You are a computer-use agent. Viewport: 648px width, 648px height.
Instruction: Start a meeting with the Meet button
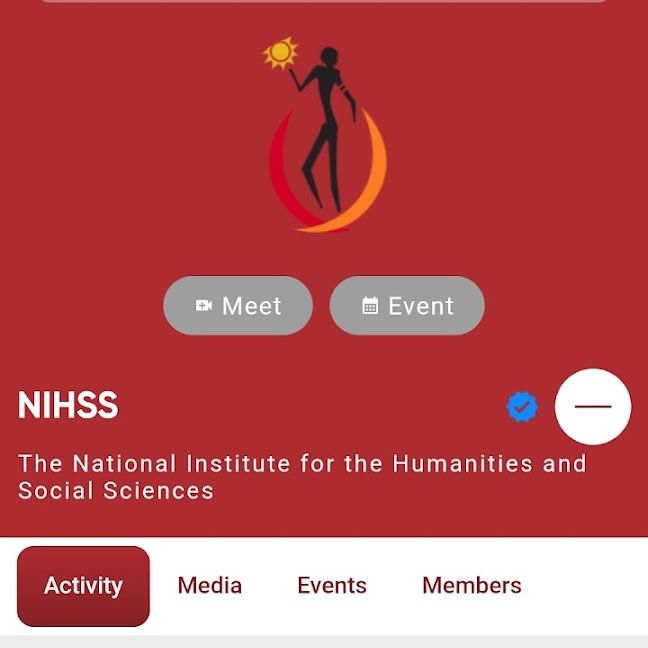[x=238, y=306]
